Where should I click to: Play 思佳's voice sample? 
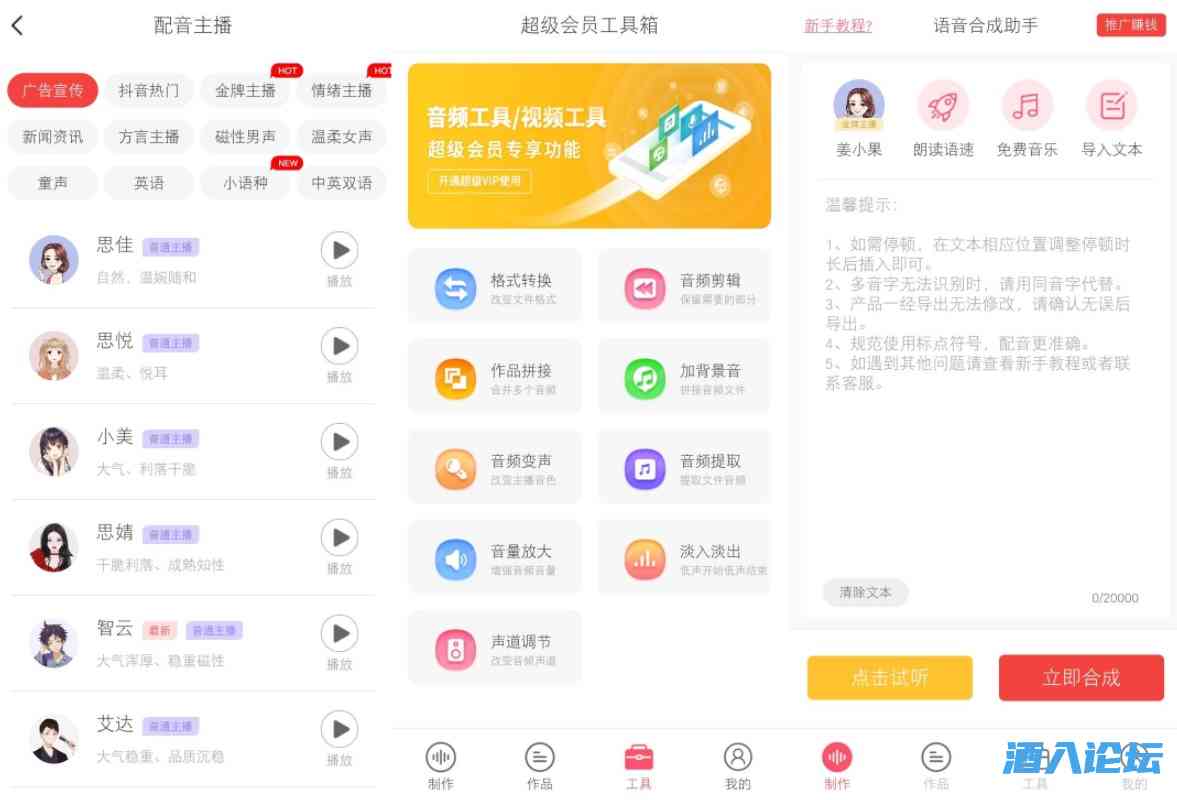[x=339, y=250]
